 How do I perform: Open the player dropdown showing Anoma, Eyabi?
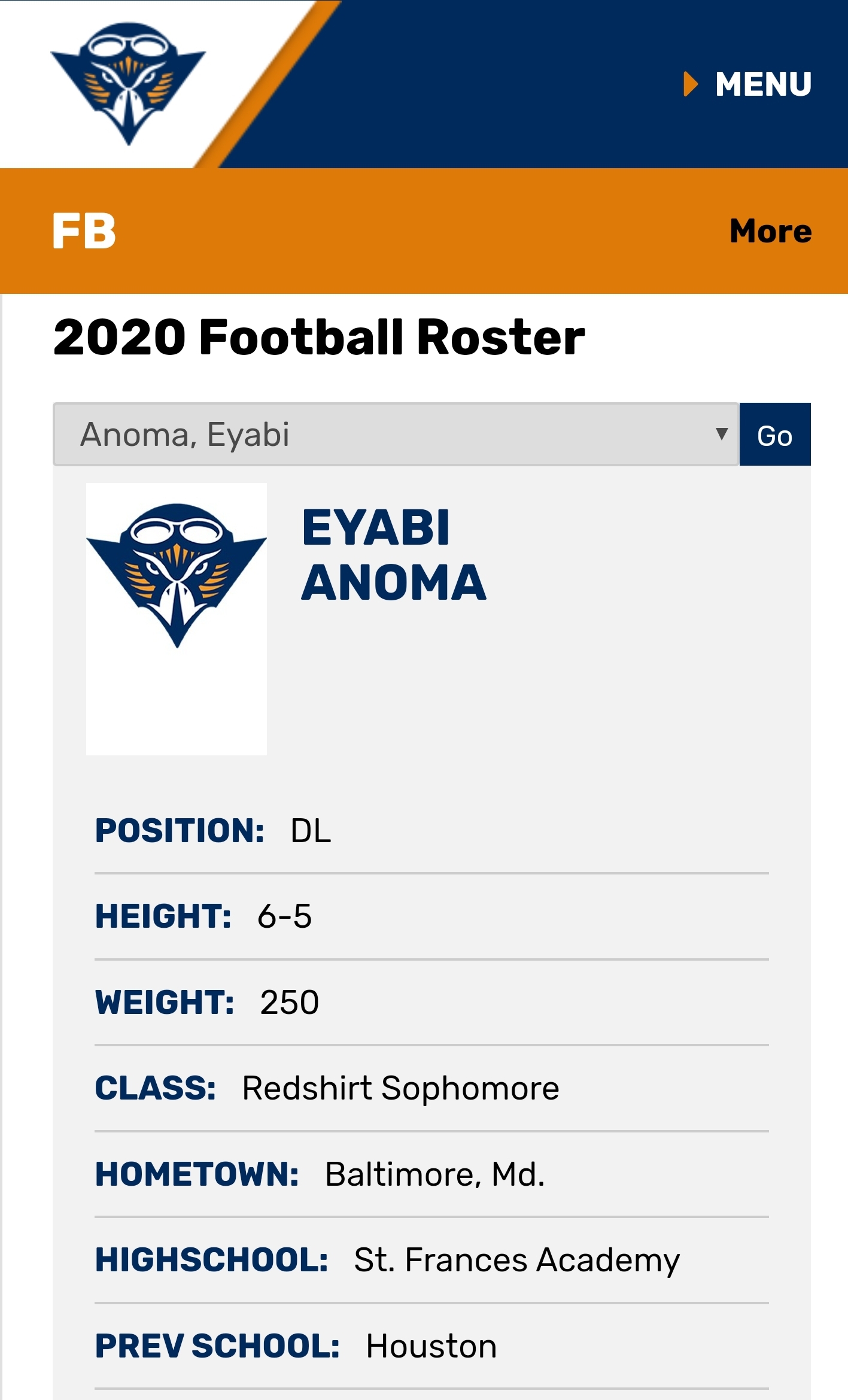(396, 435)
